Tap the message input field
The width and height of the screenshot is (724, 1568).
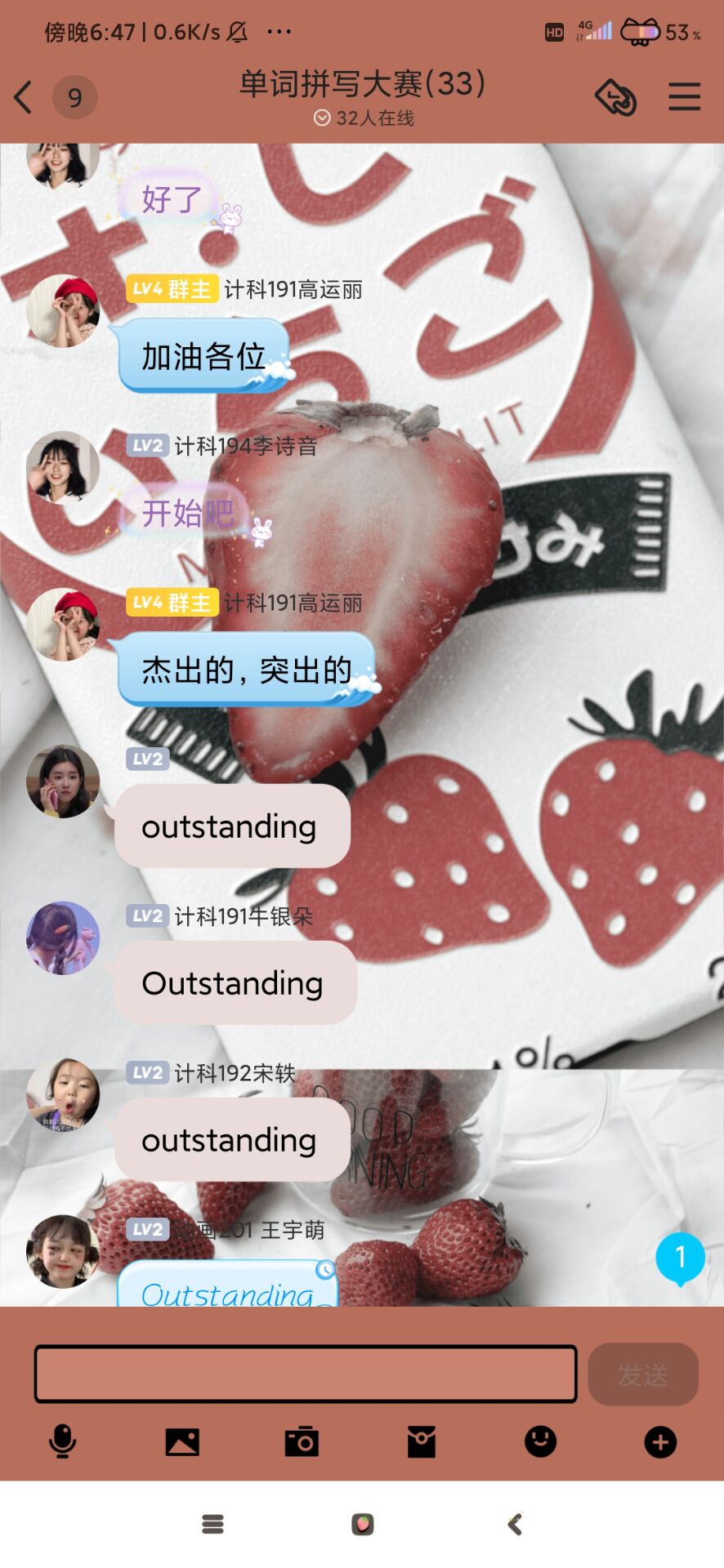305,1374
